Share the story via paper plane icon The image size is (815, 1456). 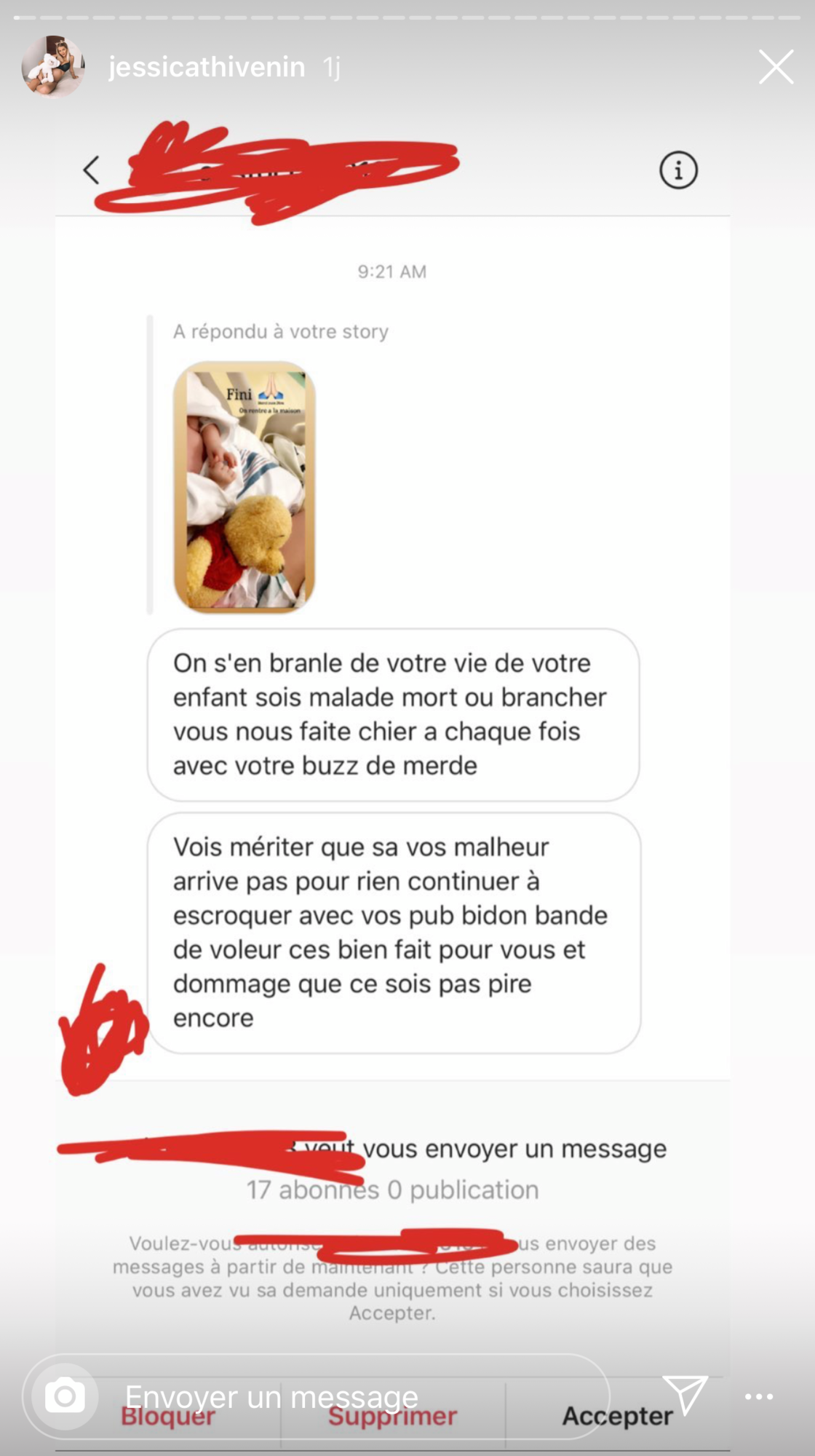pos(684,1395)
